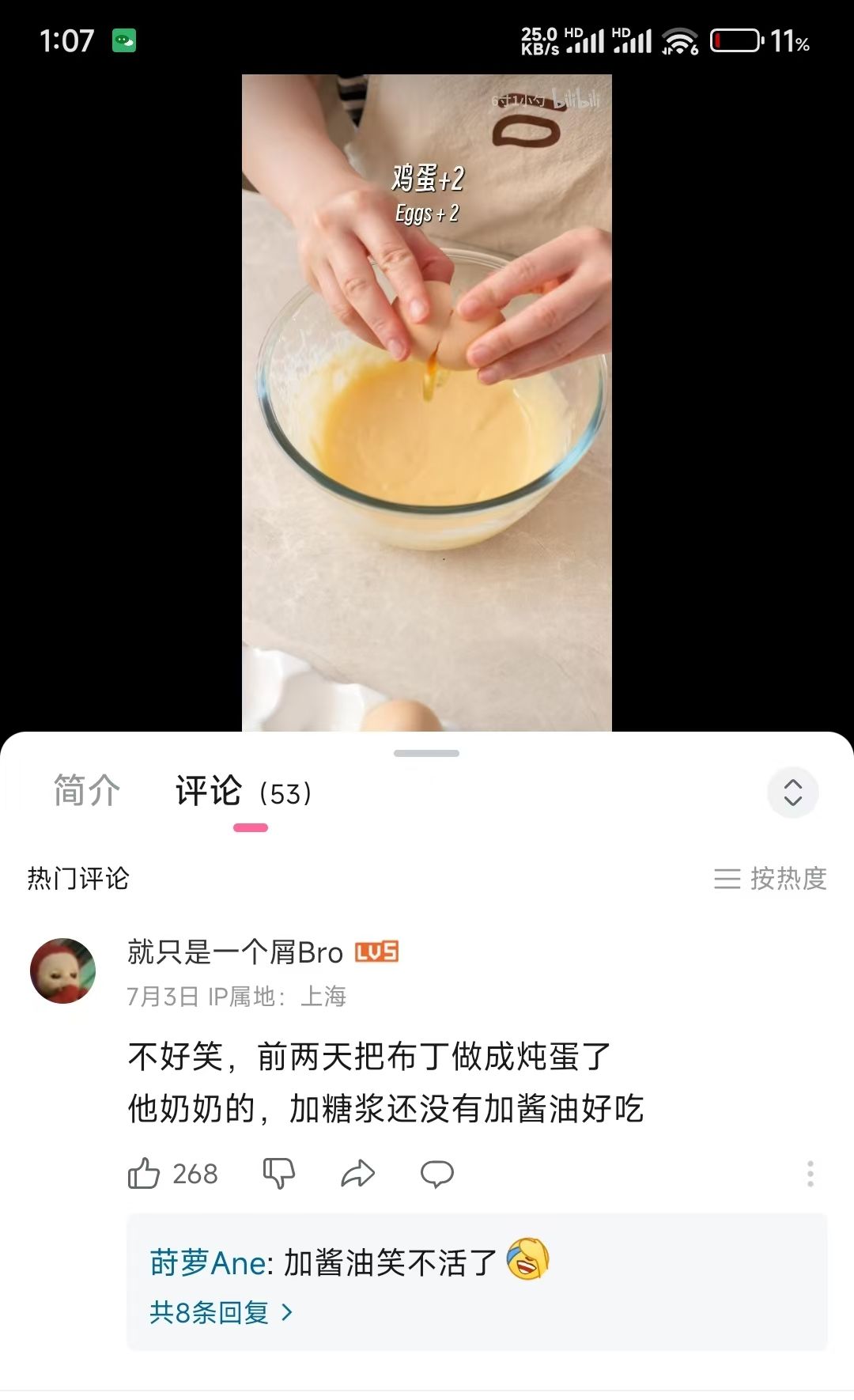Tap the video to pause playback
854x1400 pixels.
coord(427,395)
